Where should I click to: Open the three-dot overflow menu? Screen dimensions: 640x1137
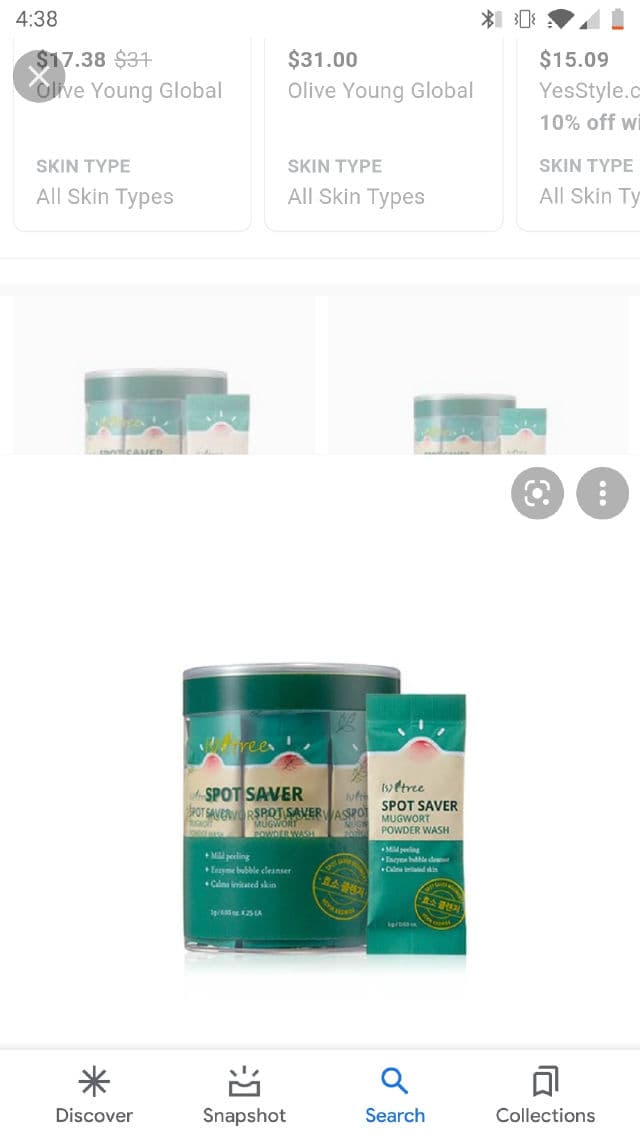[602, 493]
